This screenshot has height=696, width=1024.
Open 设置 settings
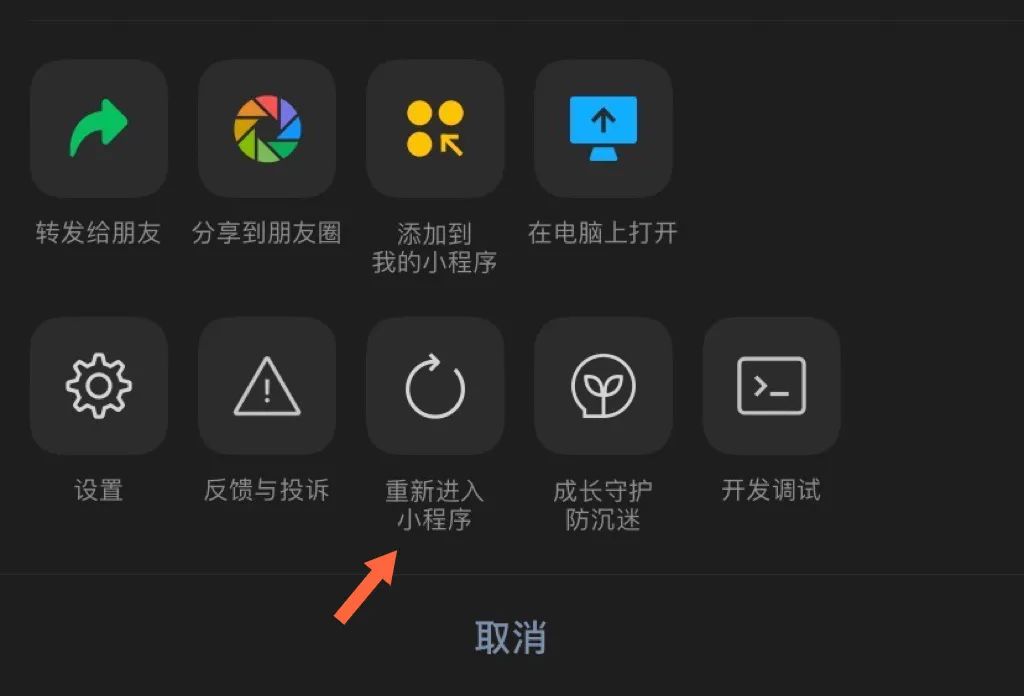tap(99, 386)
